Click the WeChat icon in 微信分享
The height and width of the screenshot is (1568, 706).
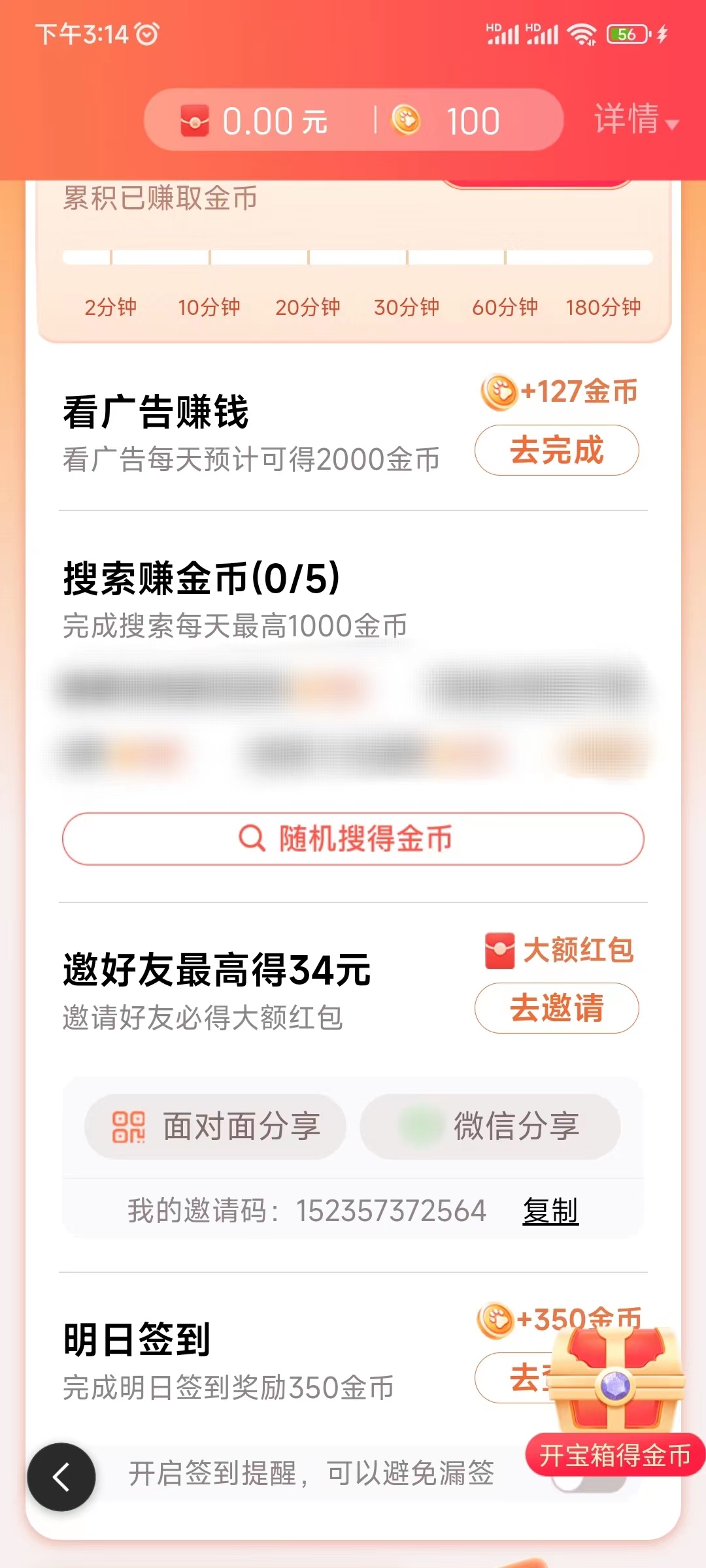pyautogui.click(x=419, y=1126)
